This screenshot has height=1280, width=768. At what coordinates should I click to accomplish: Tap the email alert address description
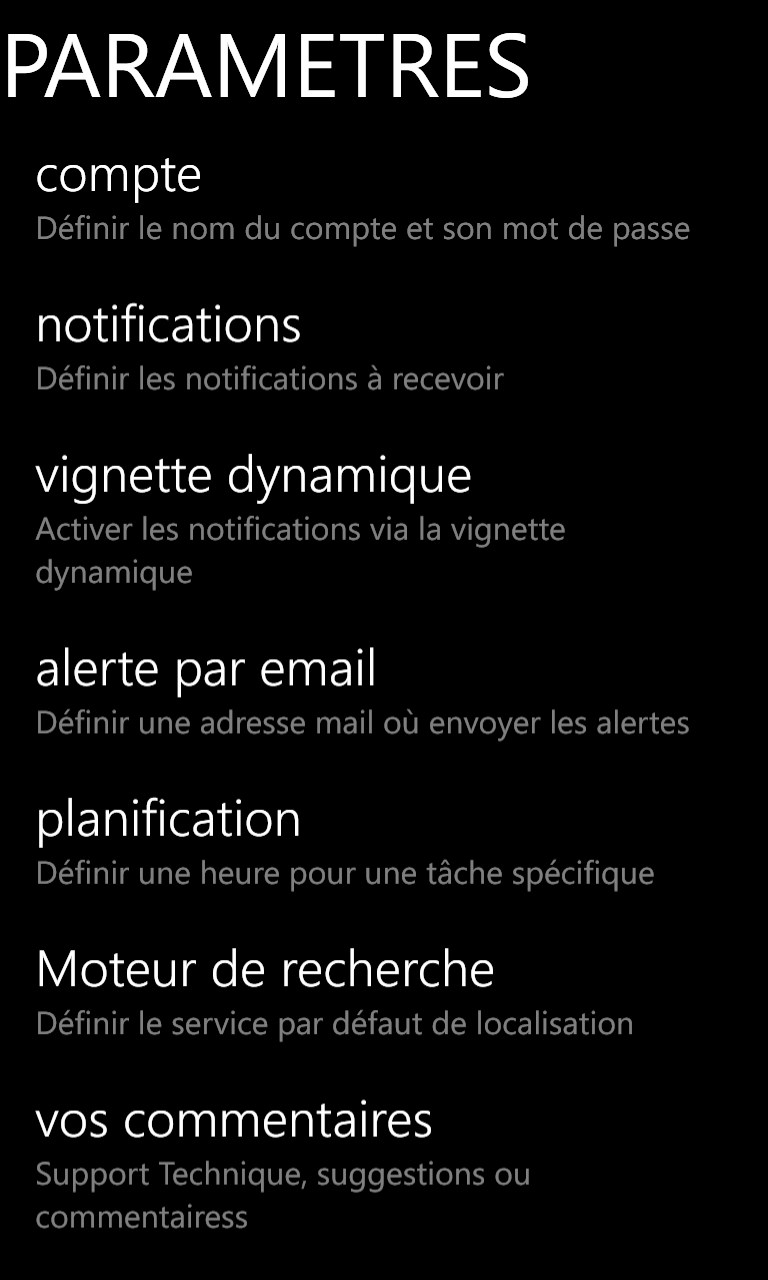click(362, 722)
